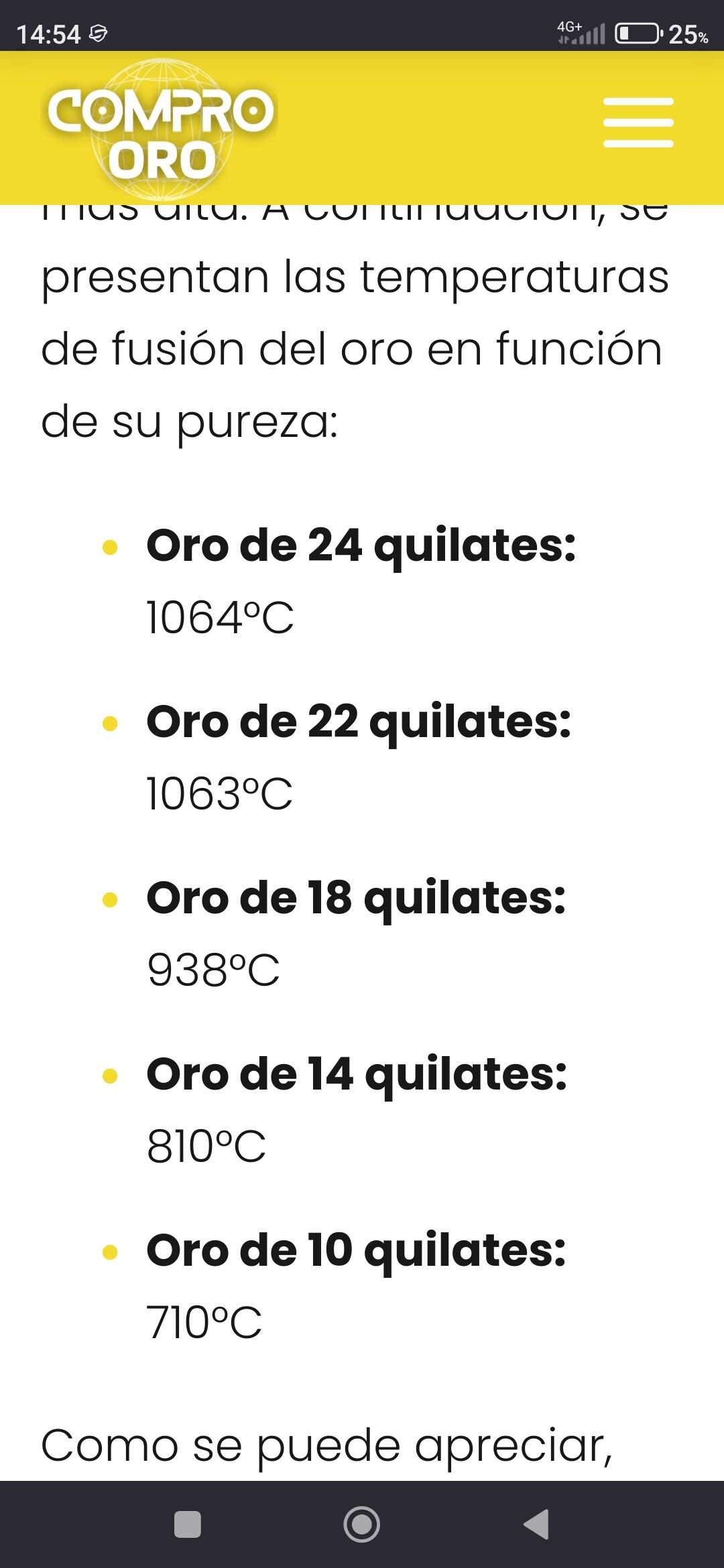Go back with the system back button

(x=536, y=1524)
